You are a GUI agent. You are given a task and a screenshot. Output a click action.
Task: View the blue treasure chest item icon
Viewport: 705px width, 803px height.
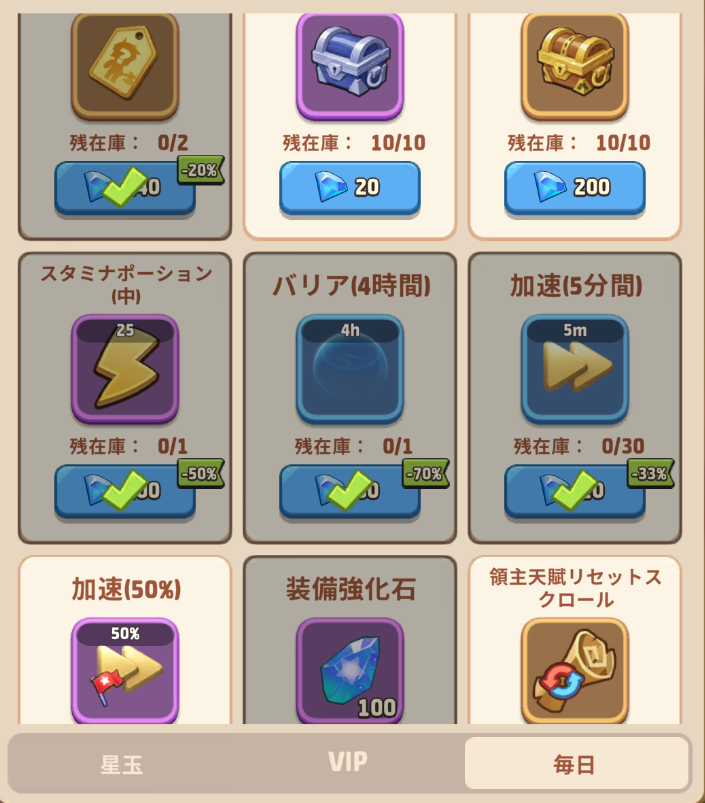[349, 63]
